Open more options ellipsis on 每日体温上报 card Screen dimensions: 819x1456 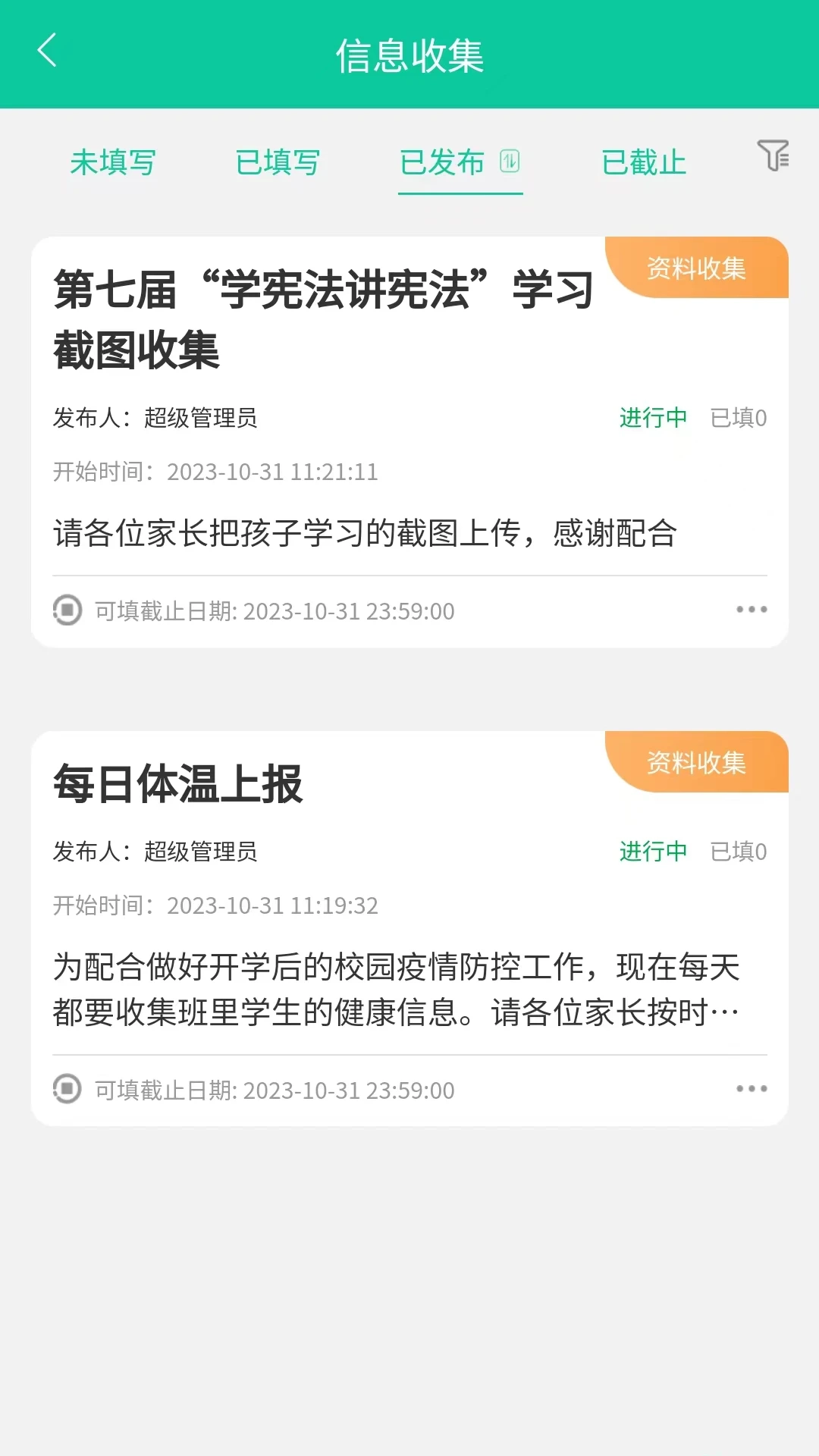click(x=752, y=1088)
